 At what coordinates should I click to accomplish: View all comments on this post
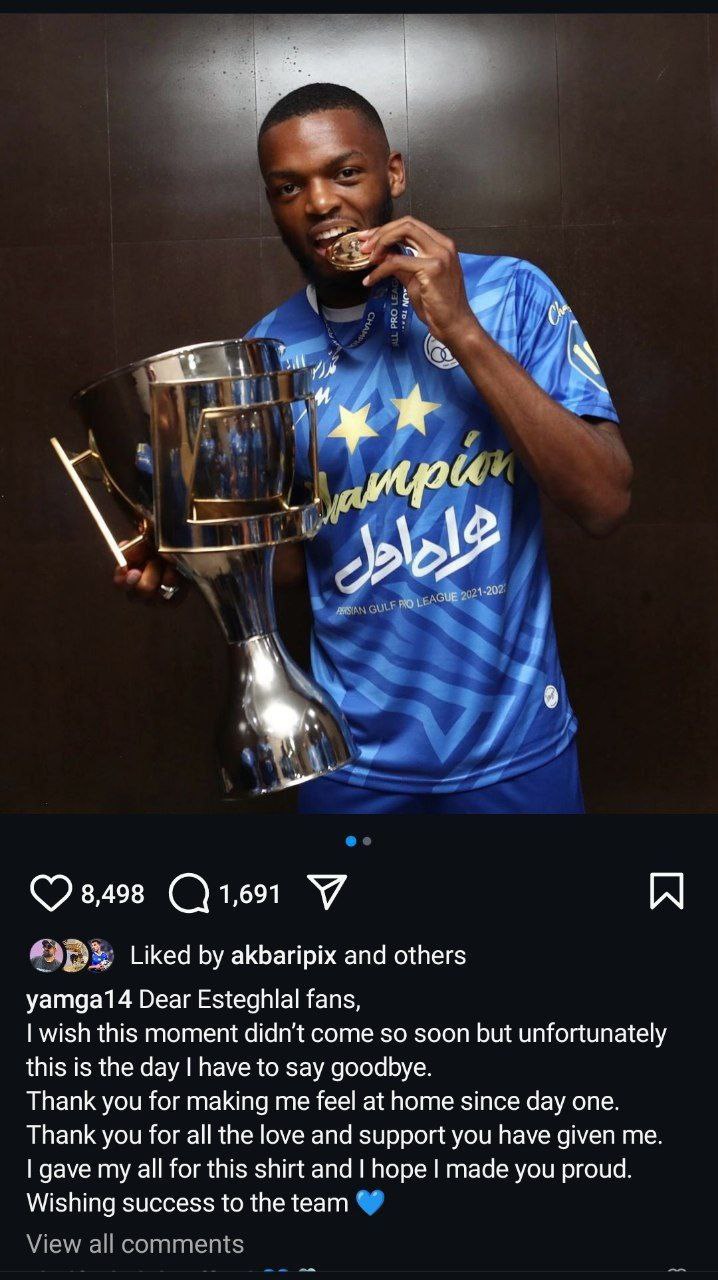tap(135, 1244)
